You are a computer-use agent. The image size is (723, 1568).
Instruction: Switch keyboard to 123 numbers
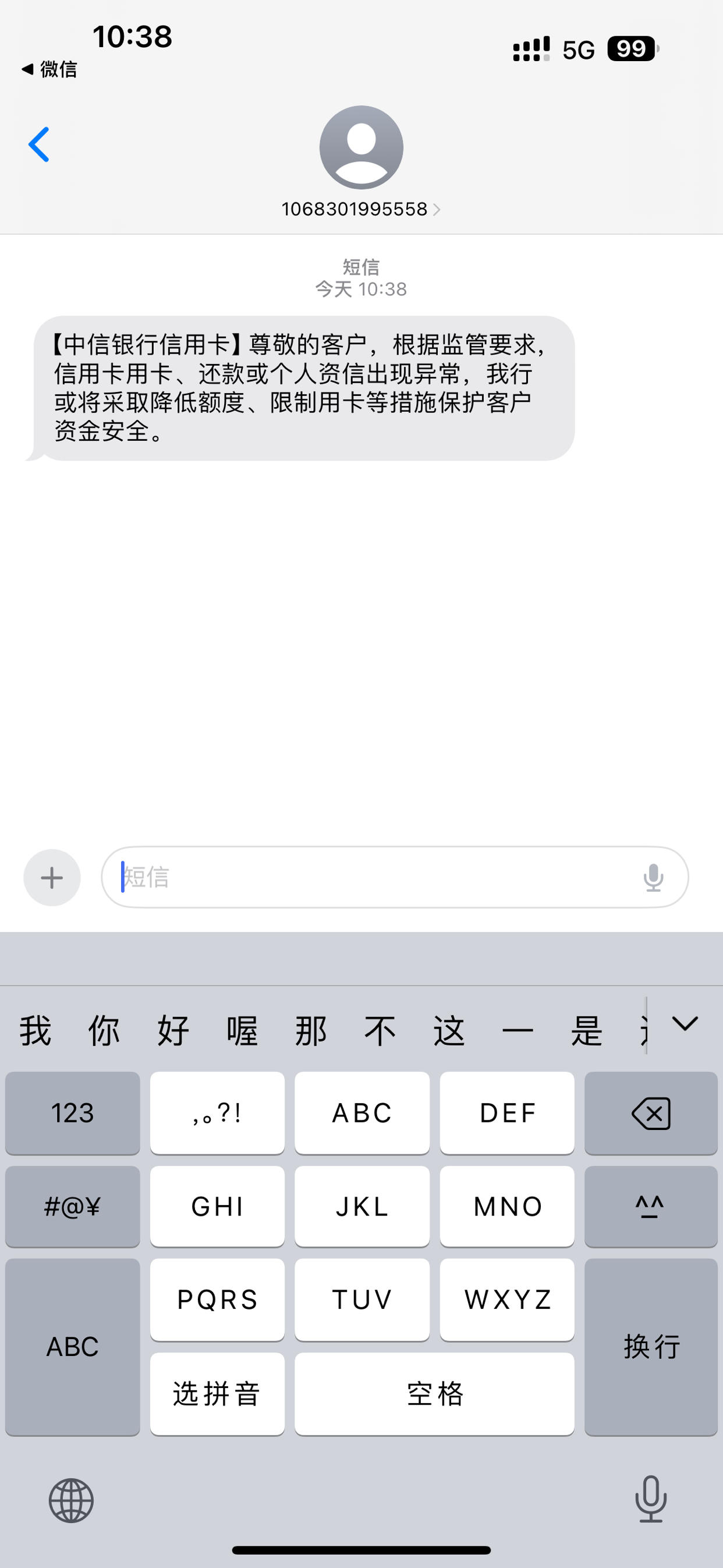coord(72,1113)
